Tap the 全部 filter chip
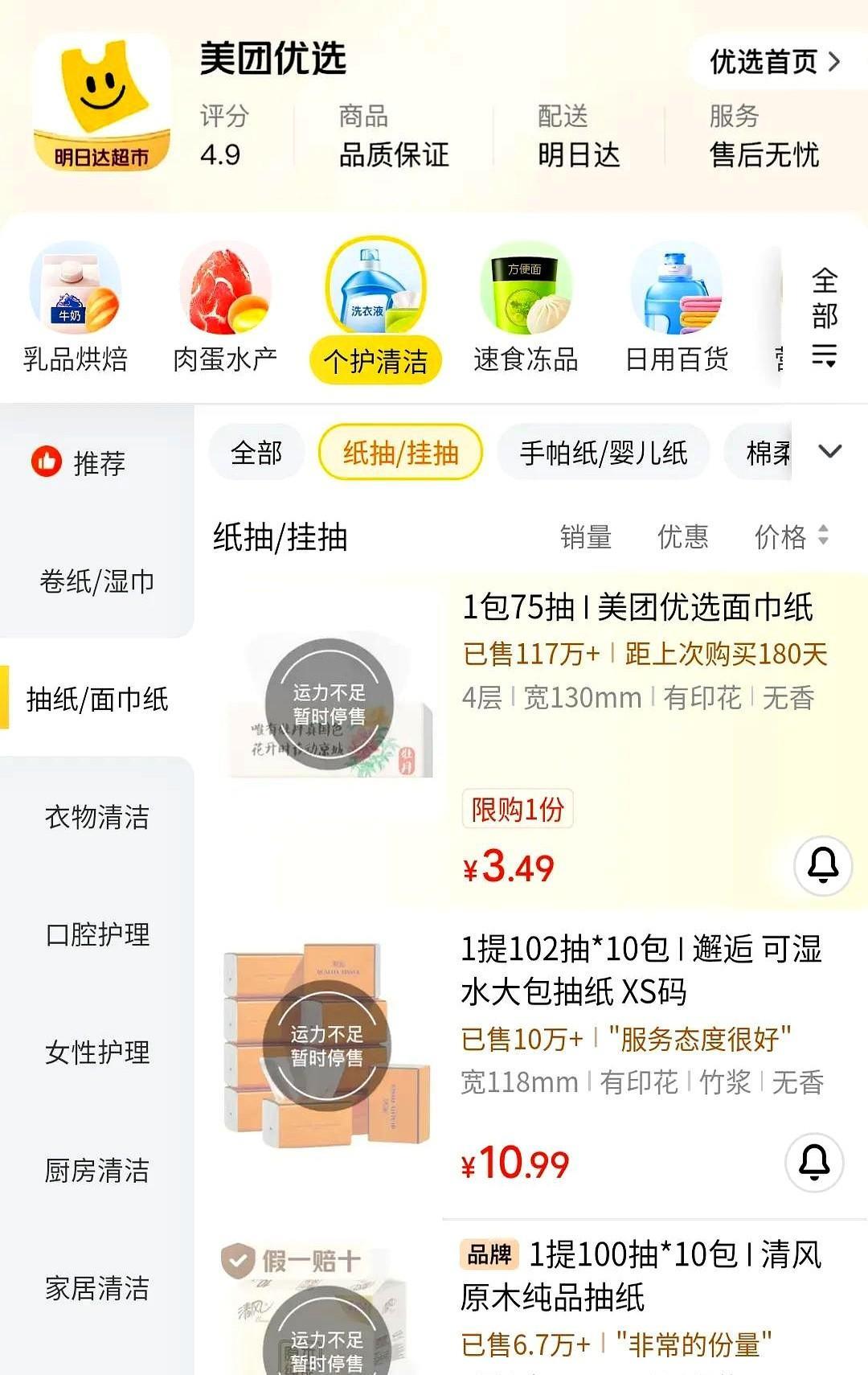Screen dimensions: 868x1375 pos(256,453)
